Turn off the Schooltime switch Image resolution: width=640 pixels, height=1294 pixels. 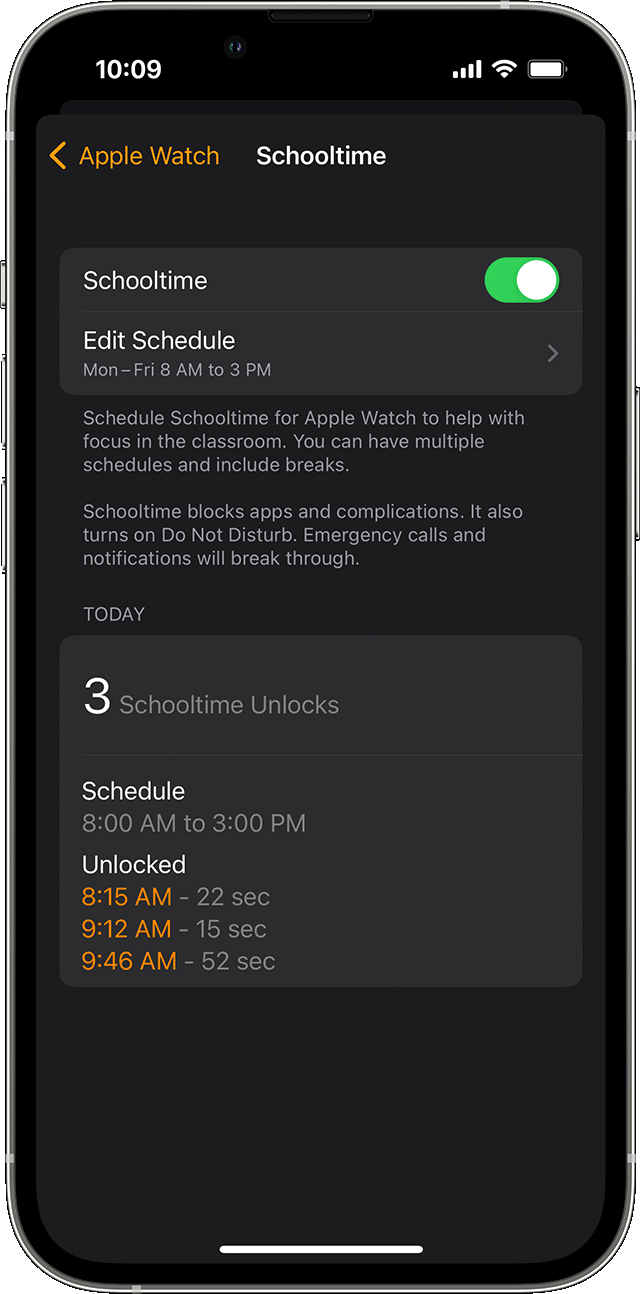click(521, 281)
